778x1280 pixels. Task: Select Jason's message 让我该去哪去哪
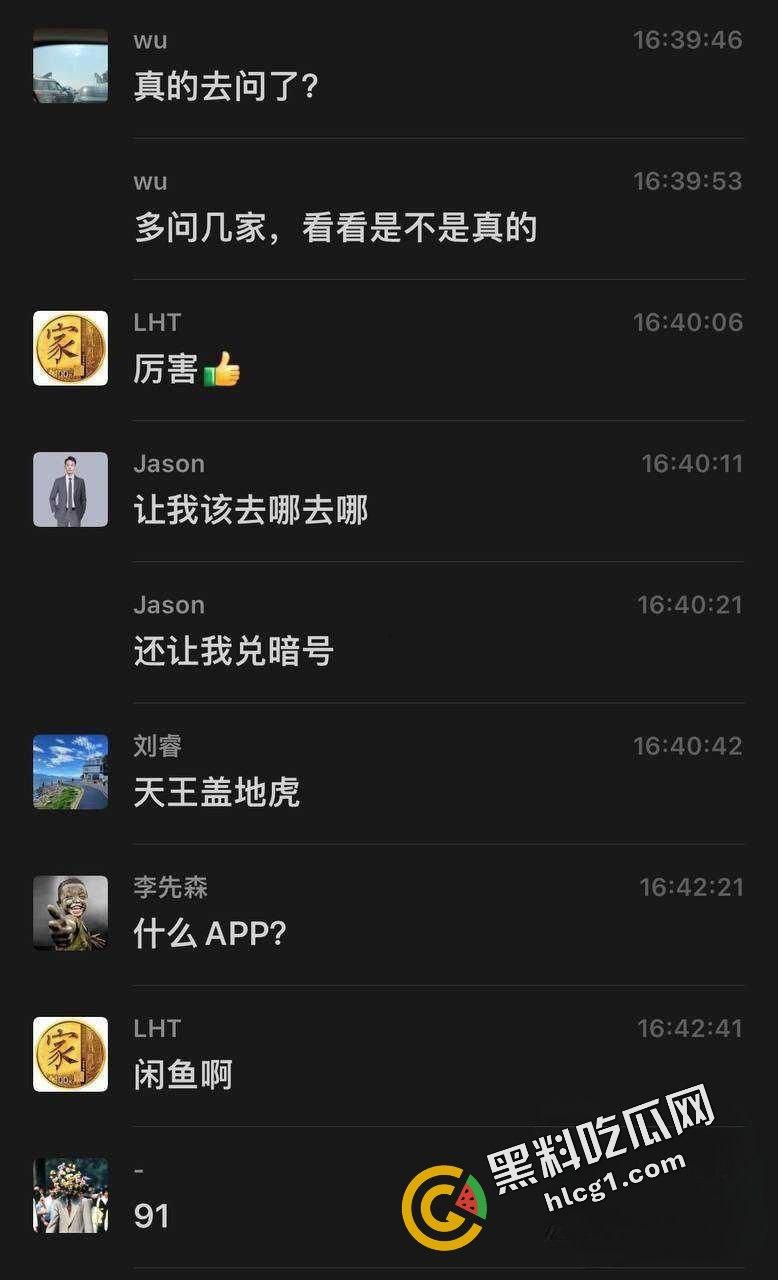(250, 511)
